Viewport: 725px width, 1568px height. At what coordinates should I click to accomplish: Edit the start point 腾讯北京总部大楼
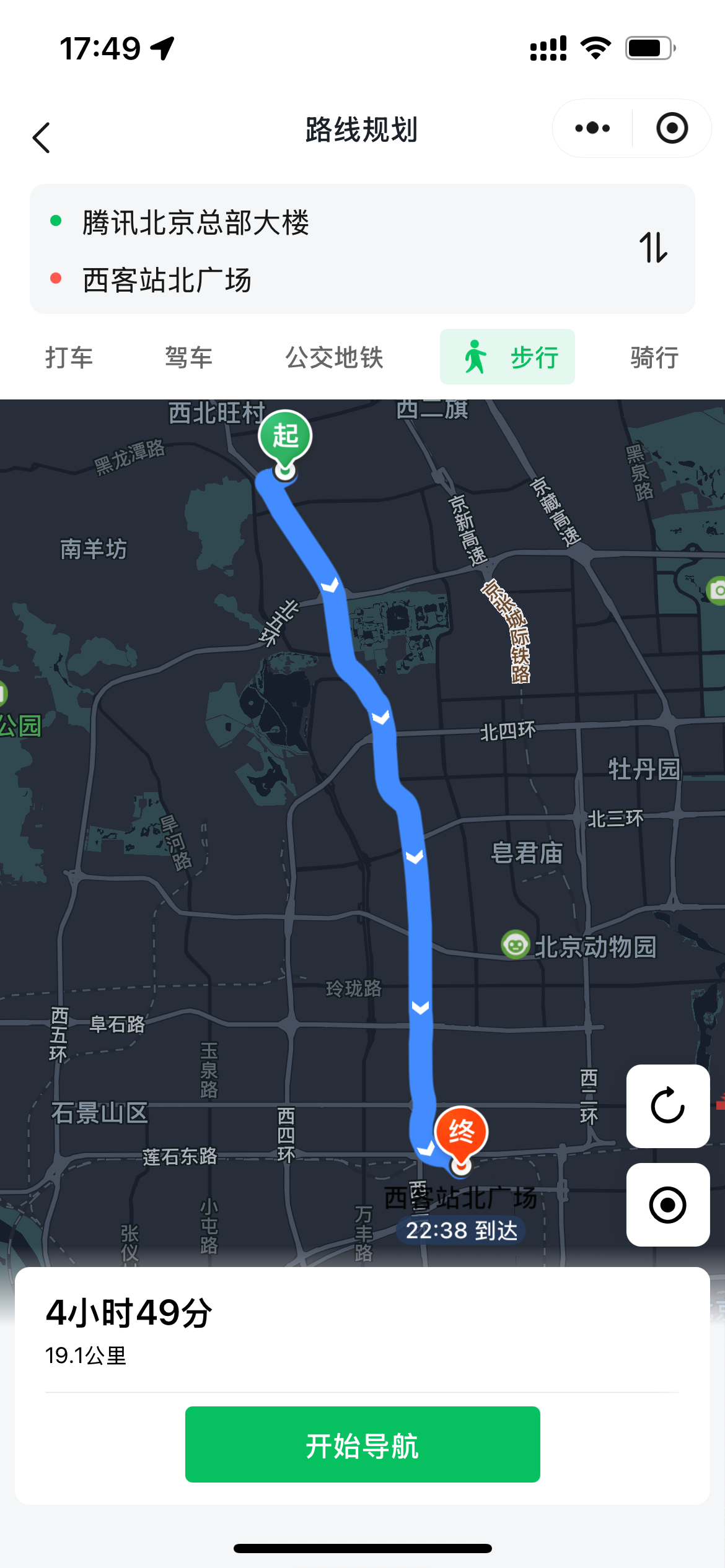click(196, 222)
